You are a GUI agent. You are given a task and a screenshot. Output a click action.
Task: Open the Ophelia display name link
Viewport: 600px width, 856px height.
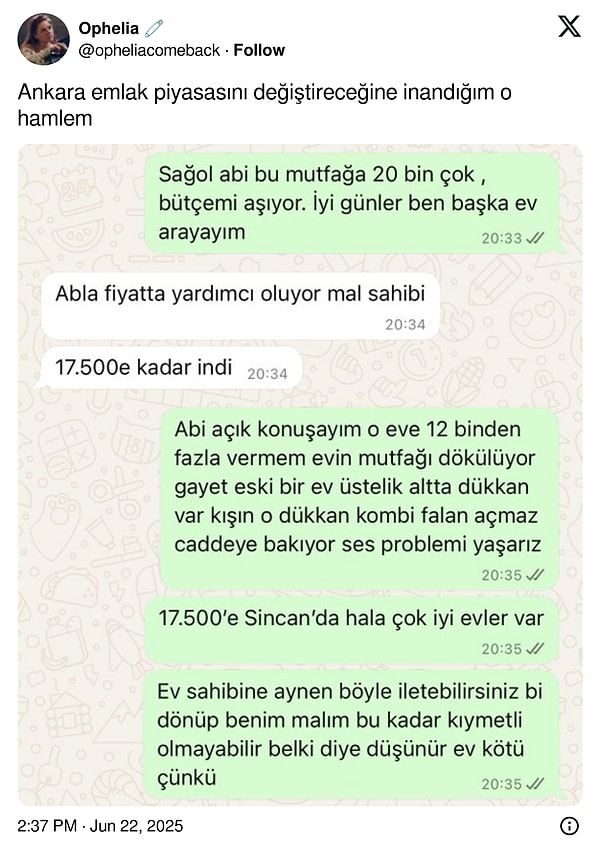pyautogui.click(x=108, y=29)
